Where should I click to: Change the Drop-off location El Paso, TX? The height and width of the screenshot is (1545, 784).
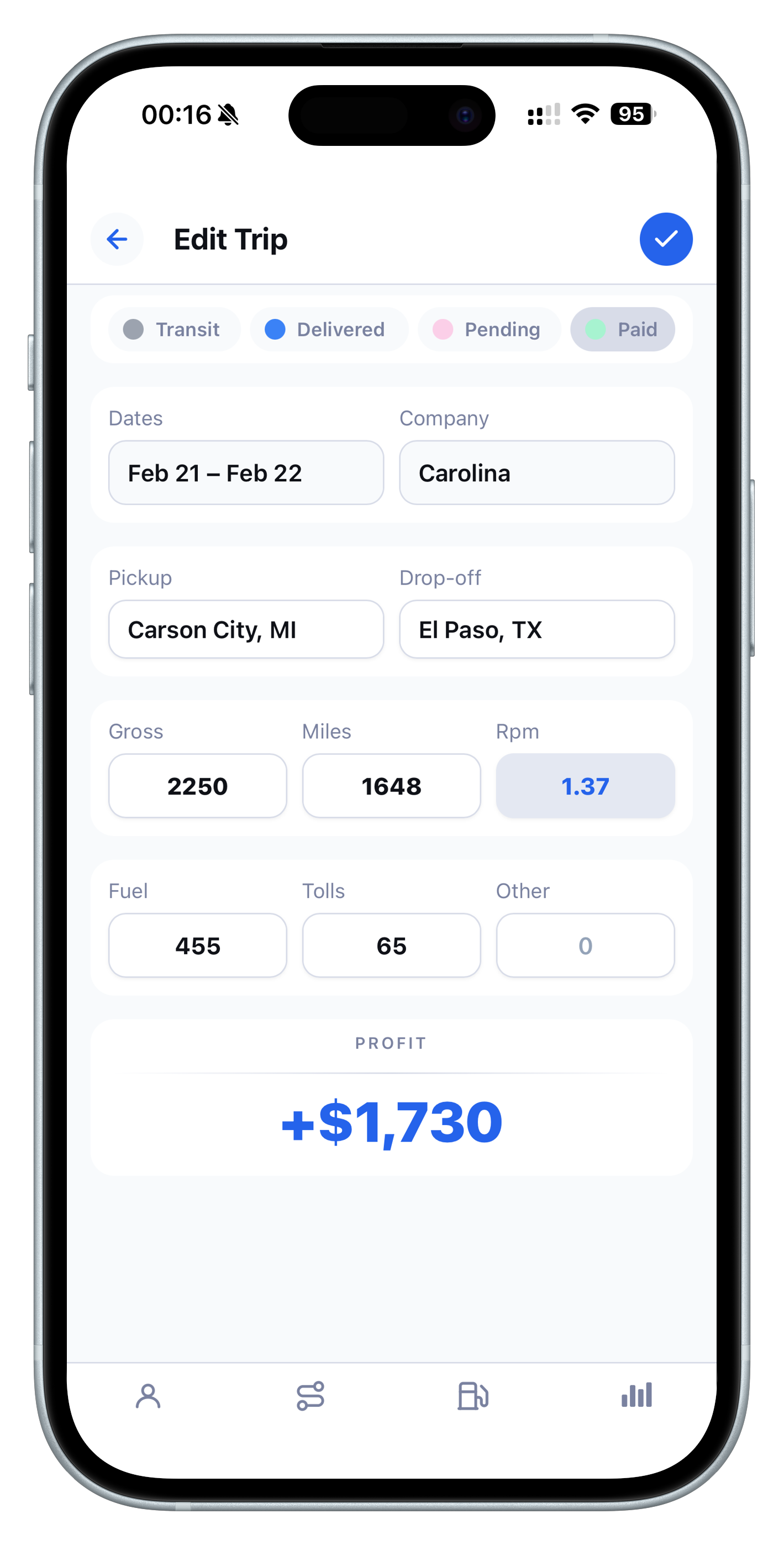[537, 629]
